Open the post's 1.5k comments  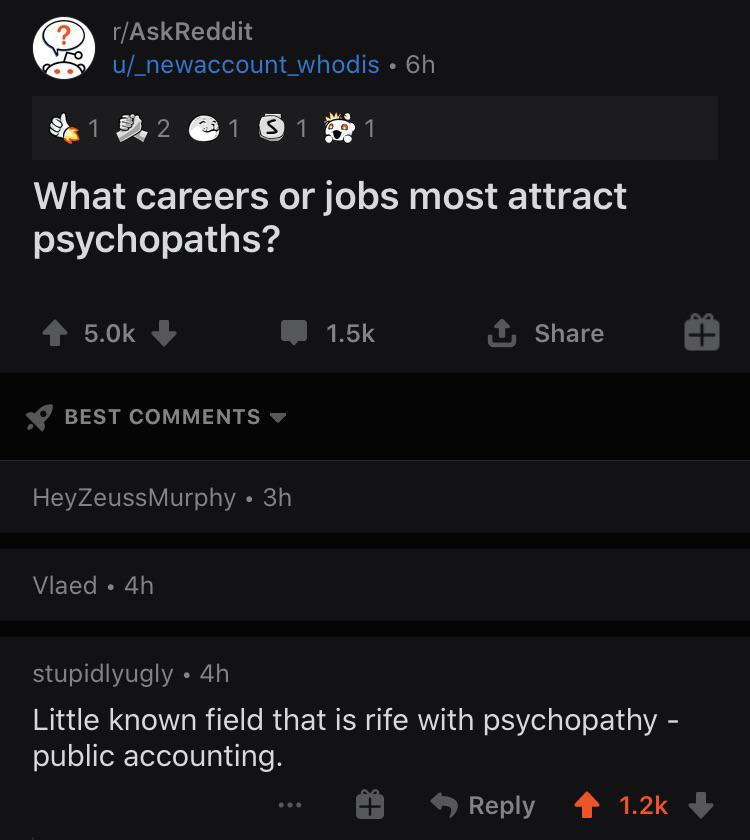[x=326, y=333]
